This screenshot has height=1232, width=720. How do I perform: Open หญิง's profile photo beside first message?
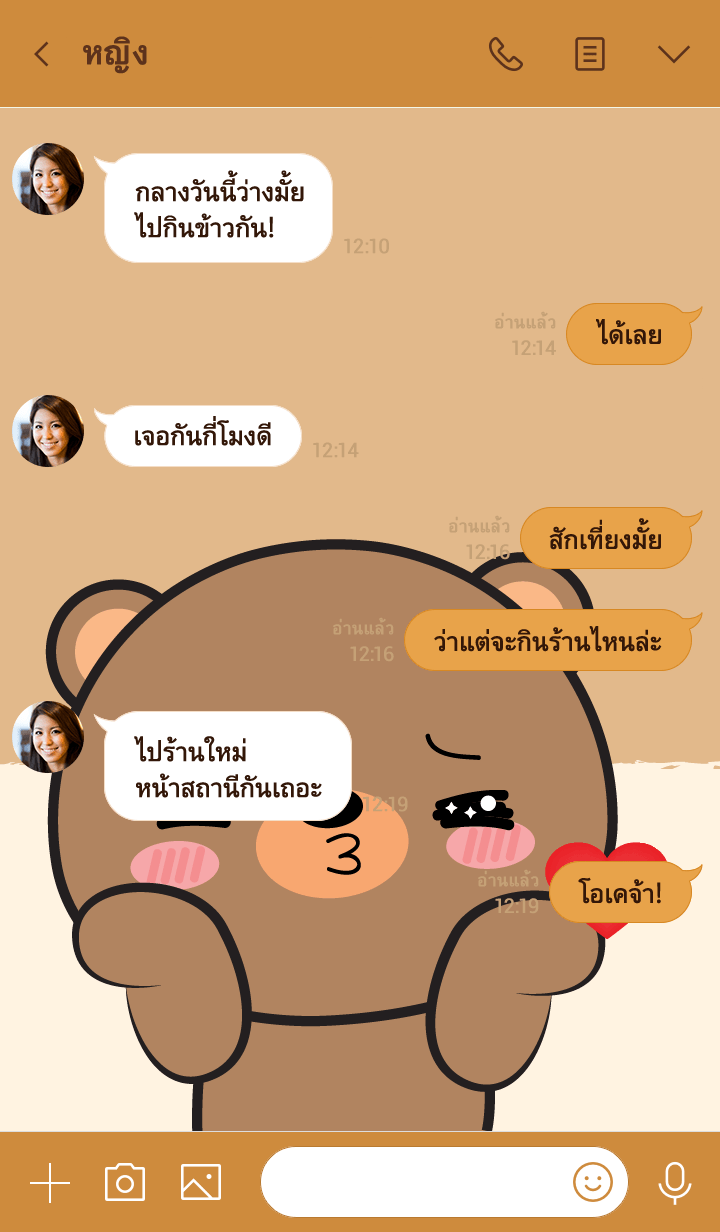(48, 179)
